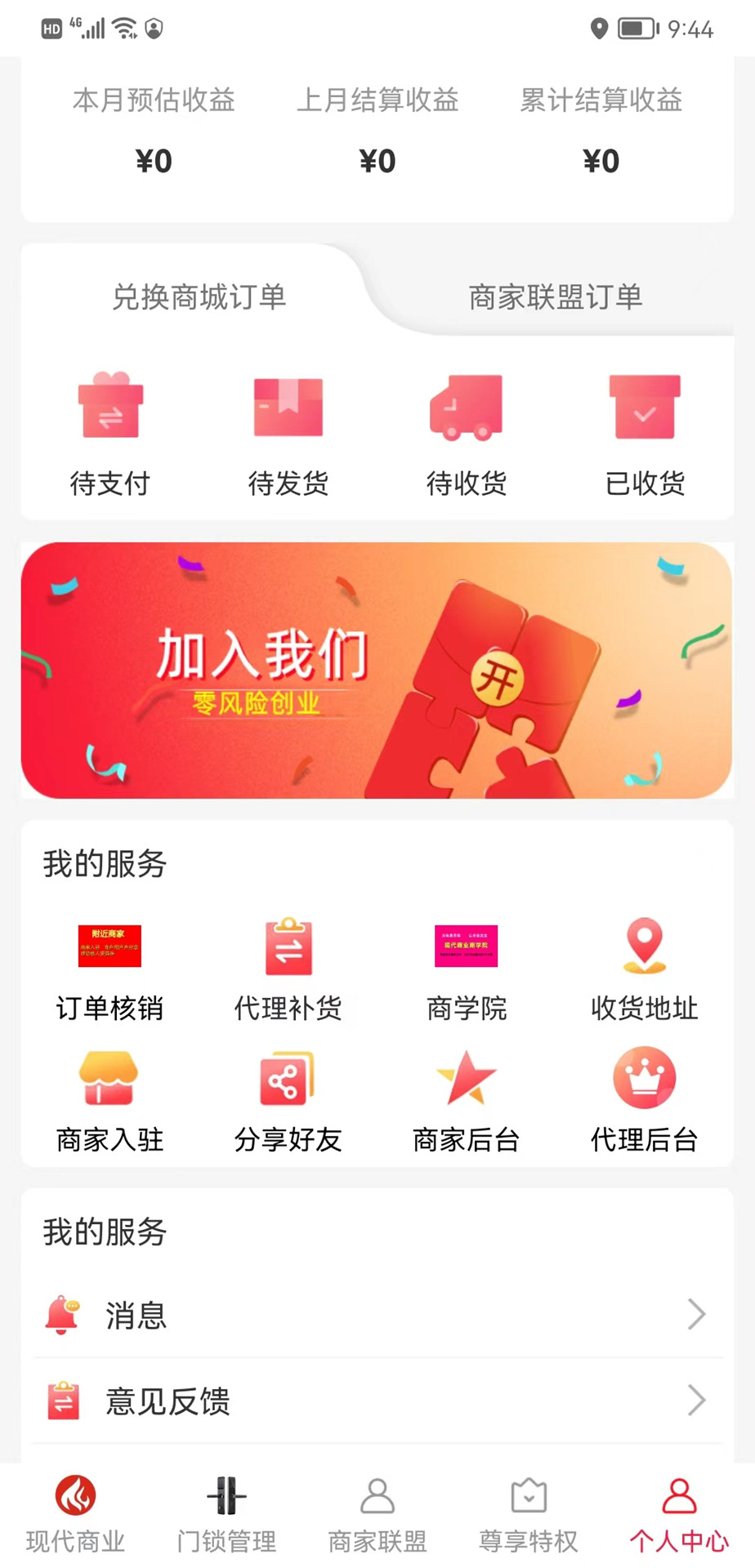This screenshot has height=1568, width=755.
Task: Select the 待发货 awaiting shipment icon
Action: tap(288, 433)
